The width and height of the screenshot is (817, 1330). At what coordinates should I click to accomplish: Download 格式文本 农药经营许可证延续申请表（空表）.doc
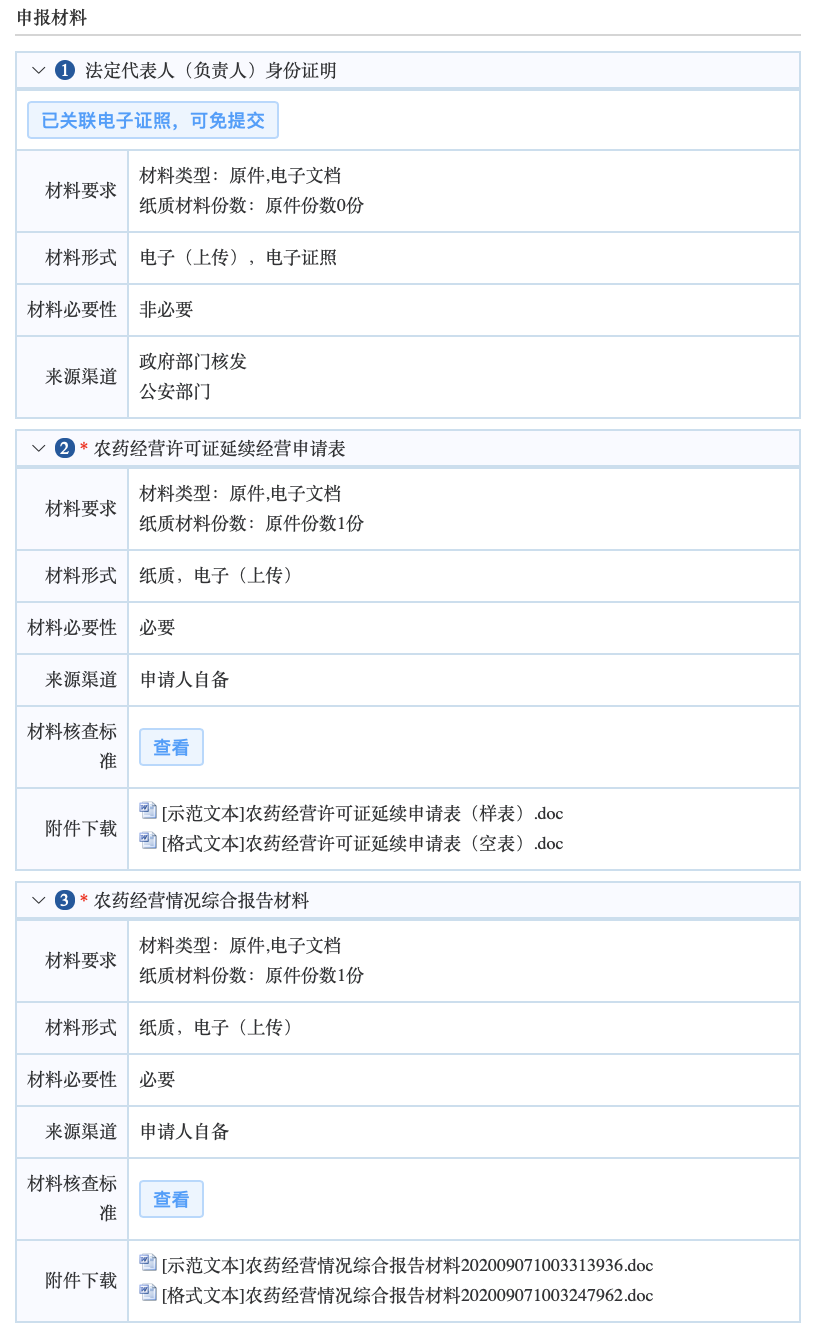pos(352,843)
